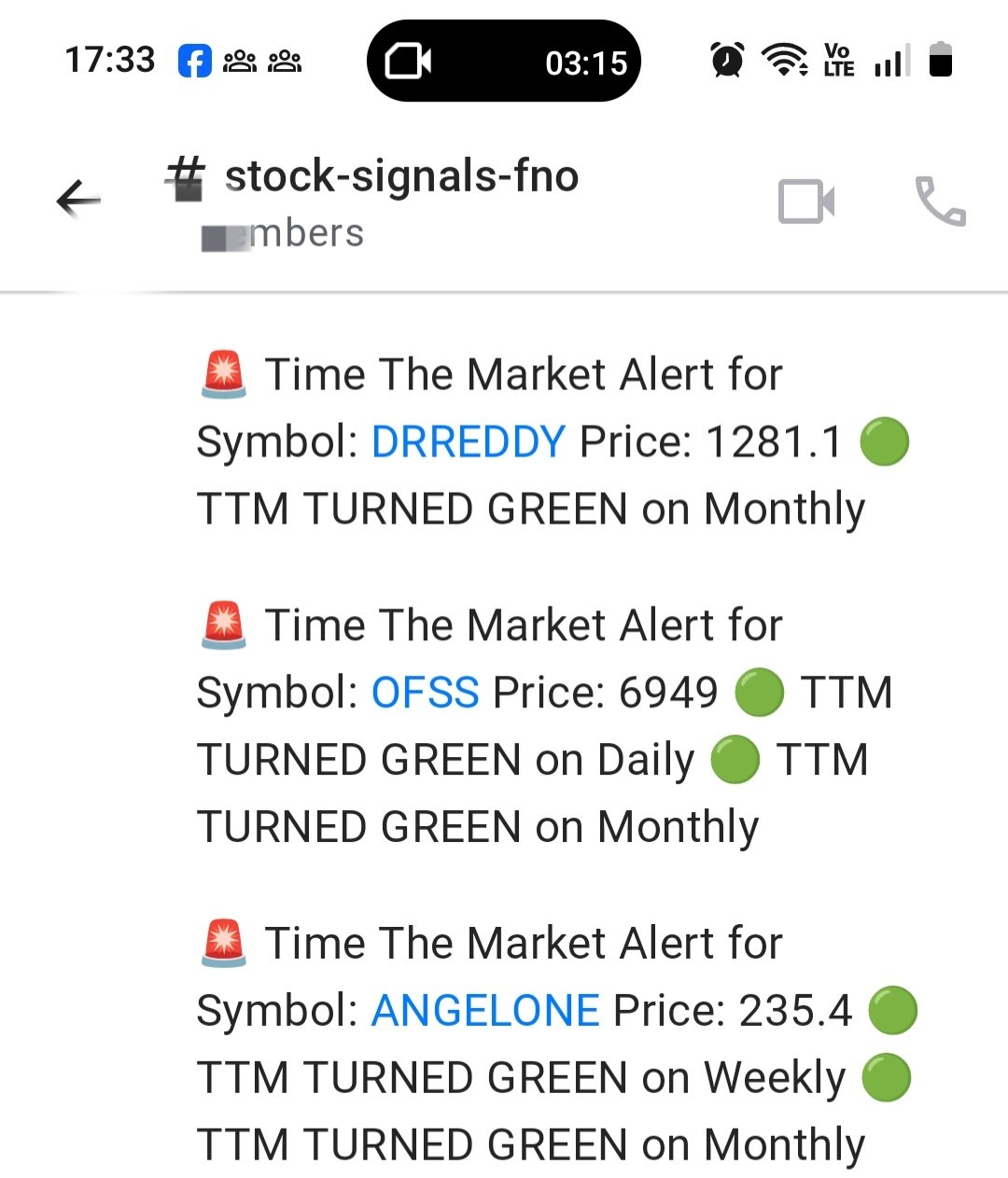Screen dimensions: 1008x1178
Task: Open the DRREDDY symbol link
Action: [469, 442]
